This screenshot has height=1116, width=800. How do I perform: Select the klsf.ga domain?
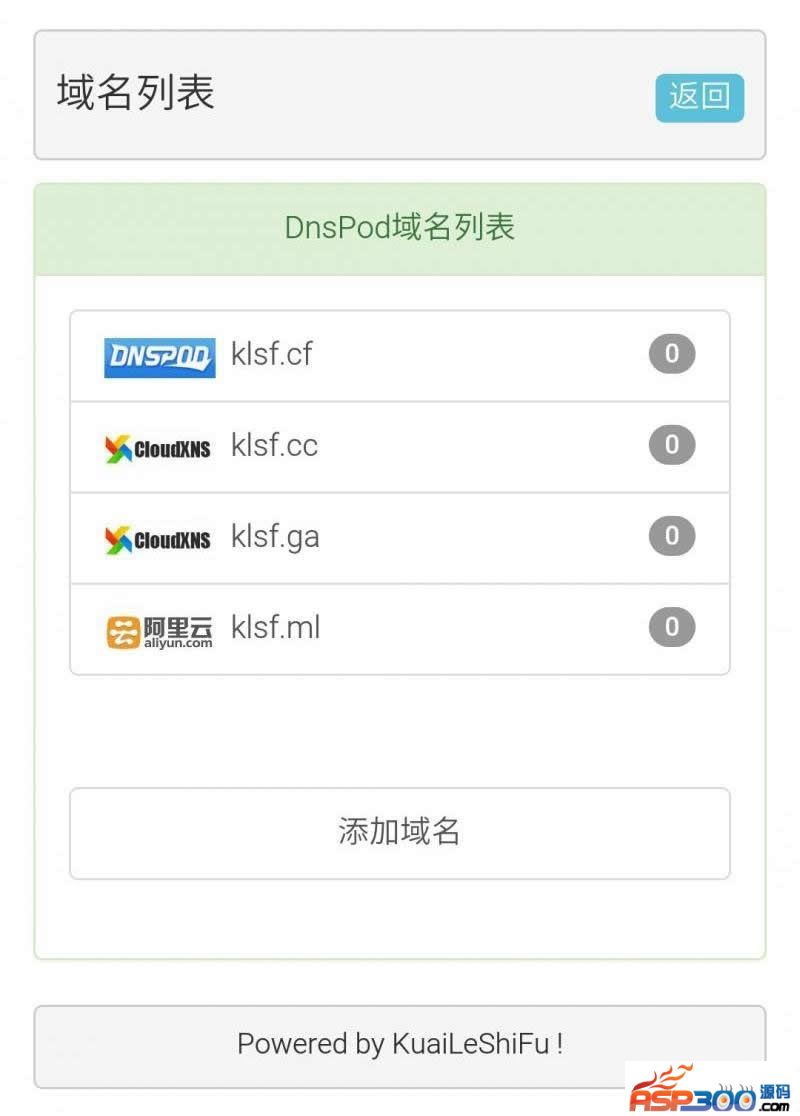tap(400, 538)
